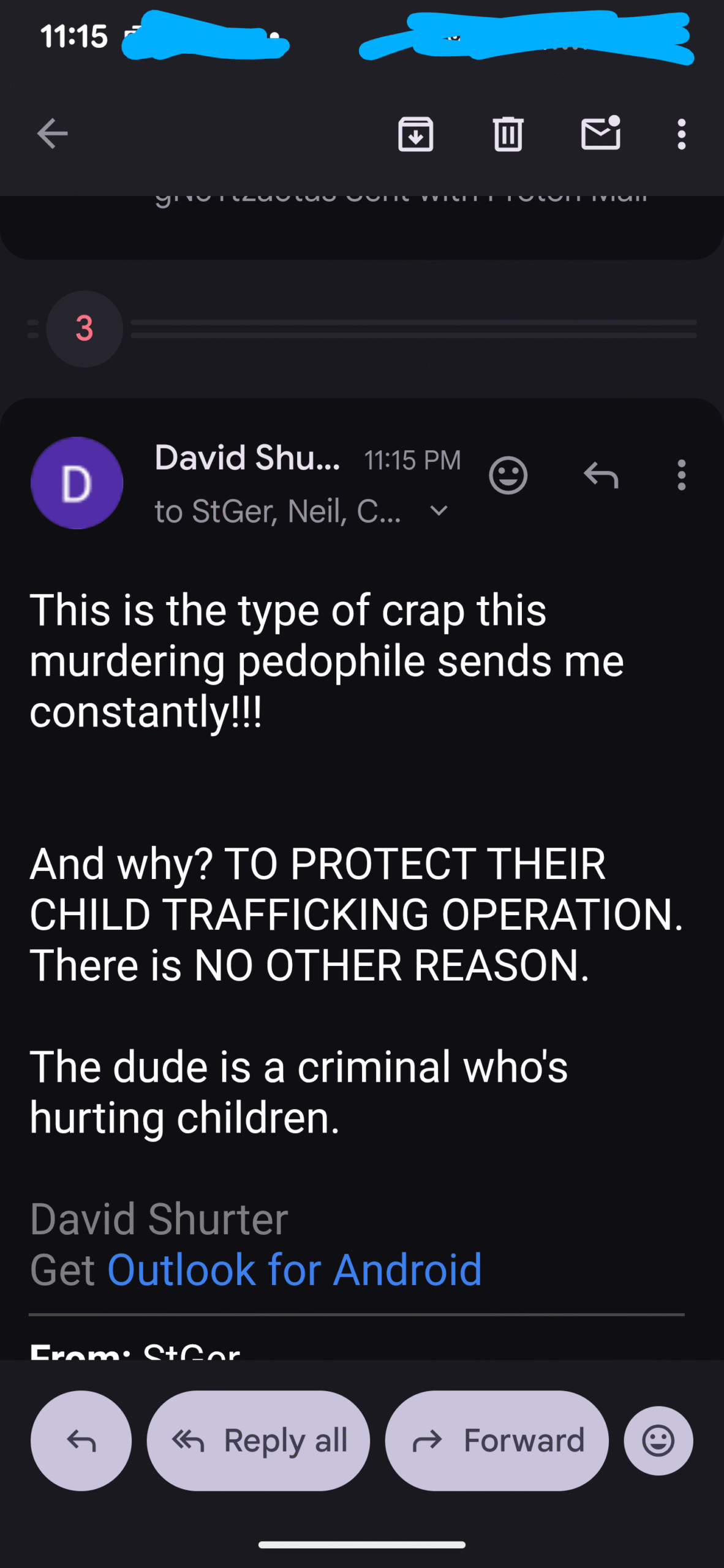The image size is (724, 1568).
Task: Add emoji reaction beside the 11:15 PM timestamp
Action: pos(508,475)
